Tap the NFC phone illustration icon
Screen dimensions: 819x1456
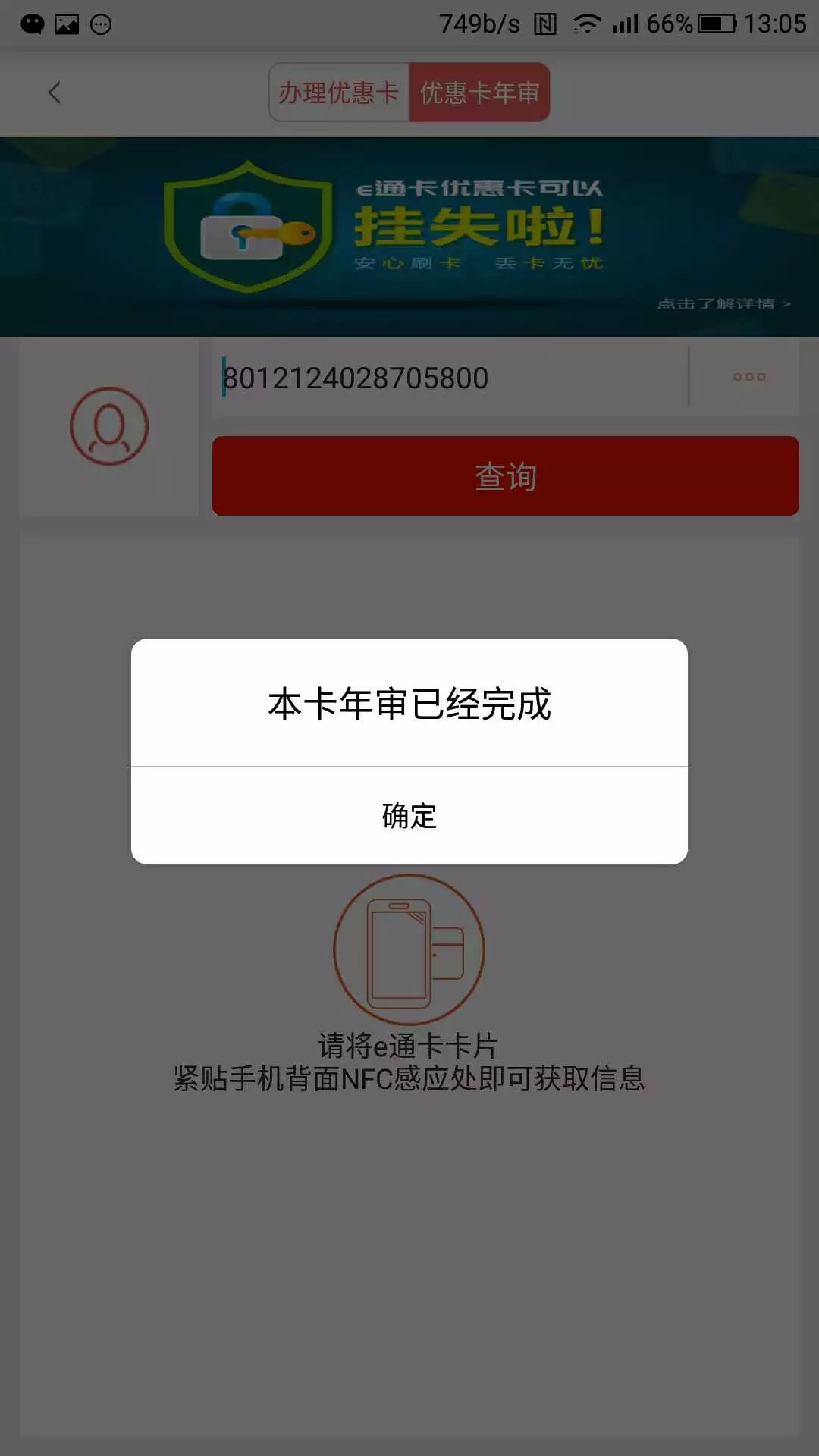coord(409,949)
